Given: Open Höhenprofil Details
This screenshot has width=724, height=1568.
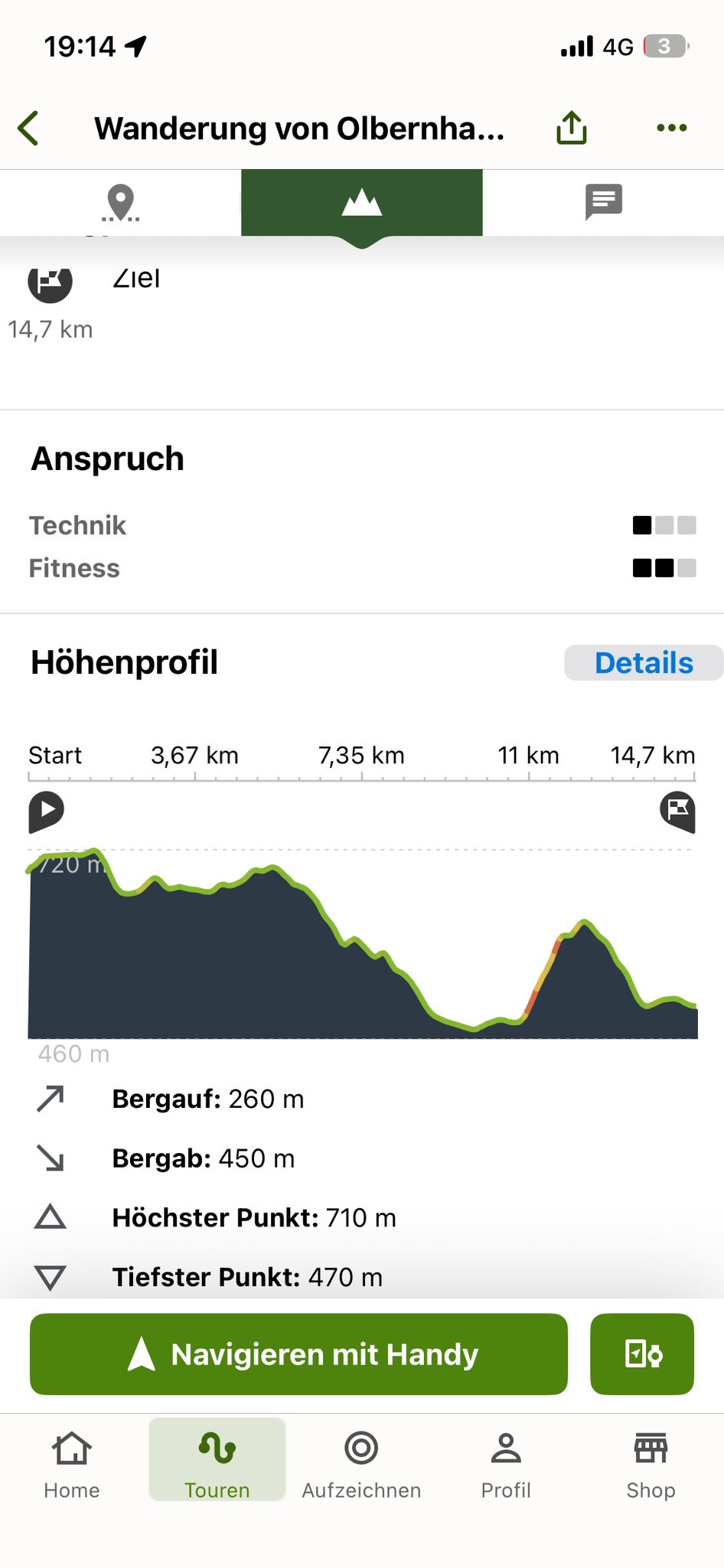Looking at the screenshot, I should pos(644,662).
